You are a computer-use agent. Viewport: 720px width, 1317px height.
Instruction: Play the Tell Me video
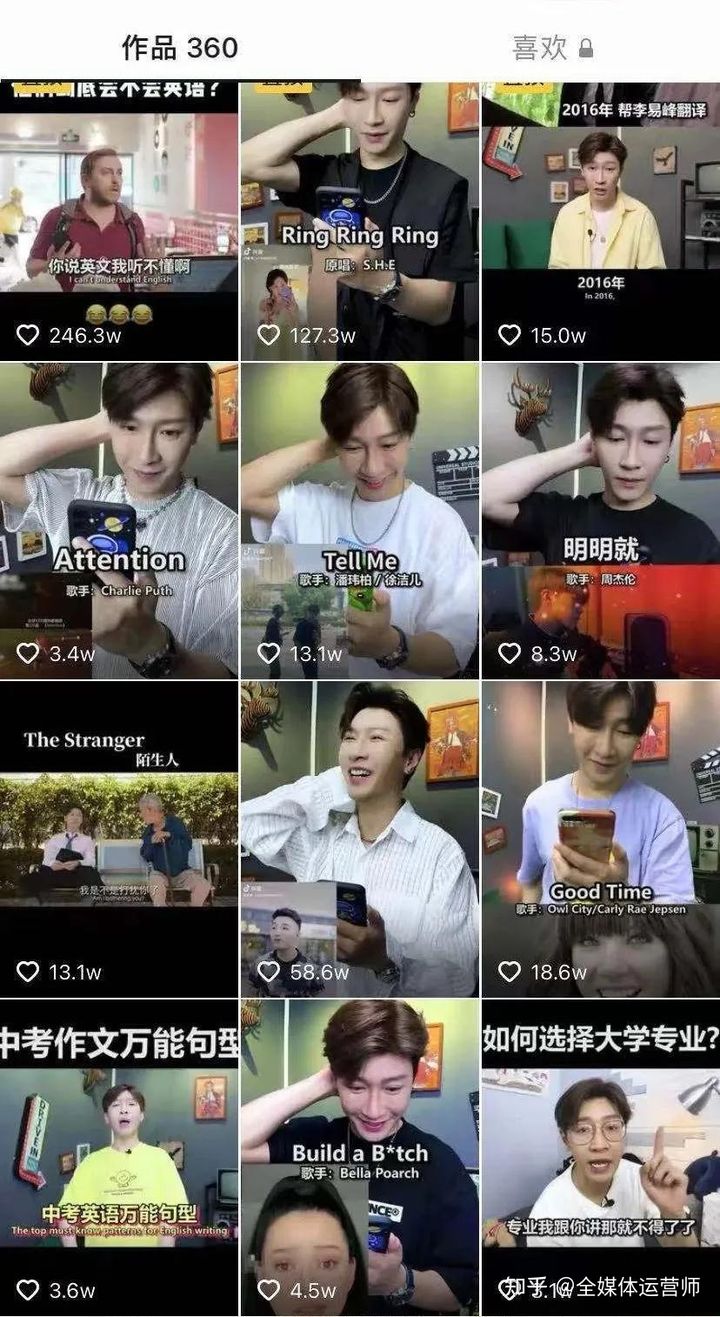click(360, 520)
